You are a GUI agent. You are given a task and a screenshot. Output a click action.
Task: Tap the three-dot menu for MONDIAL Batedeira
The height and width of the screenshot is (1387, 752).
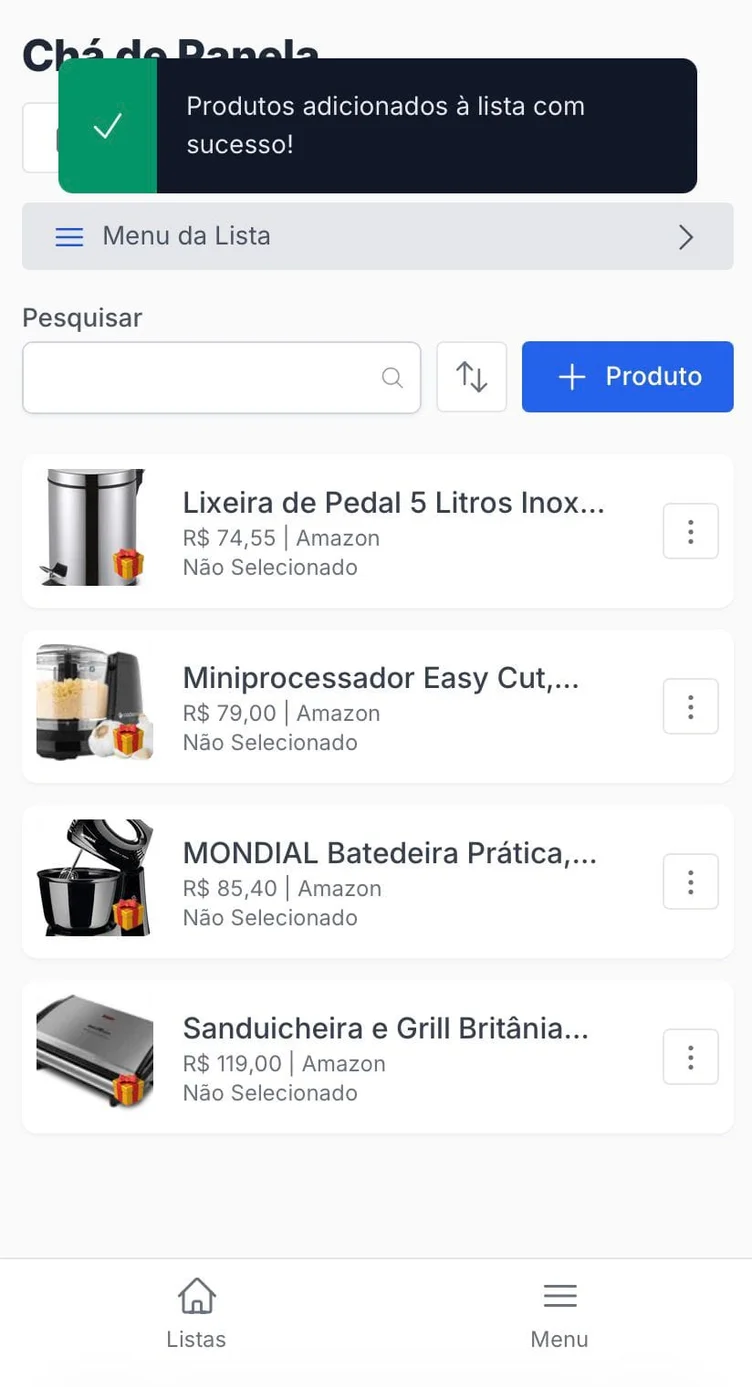tap(690, 881)
